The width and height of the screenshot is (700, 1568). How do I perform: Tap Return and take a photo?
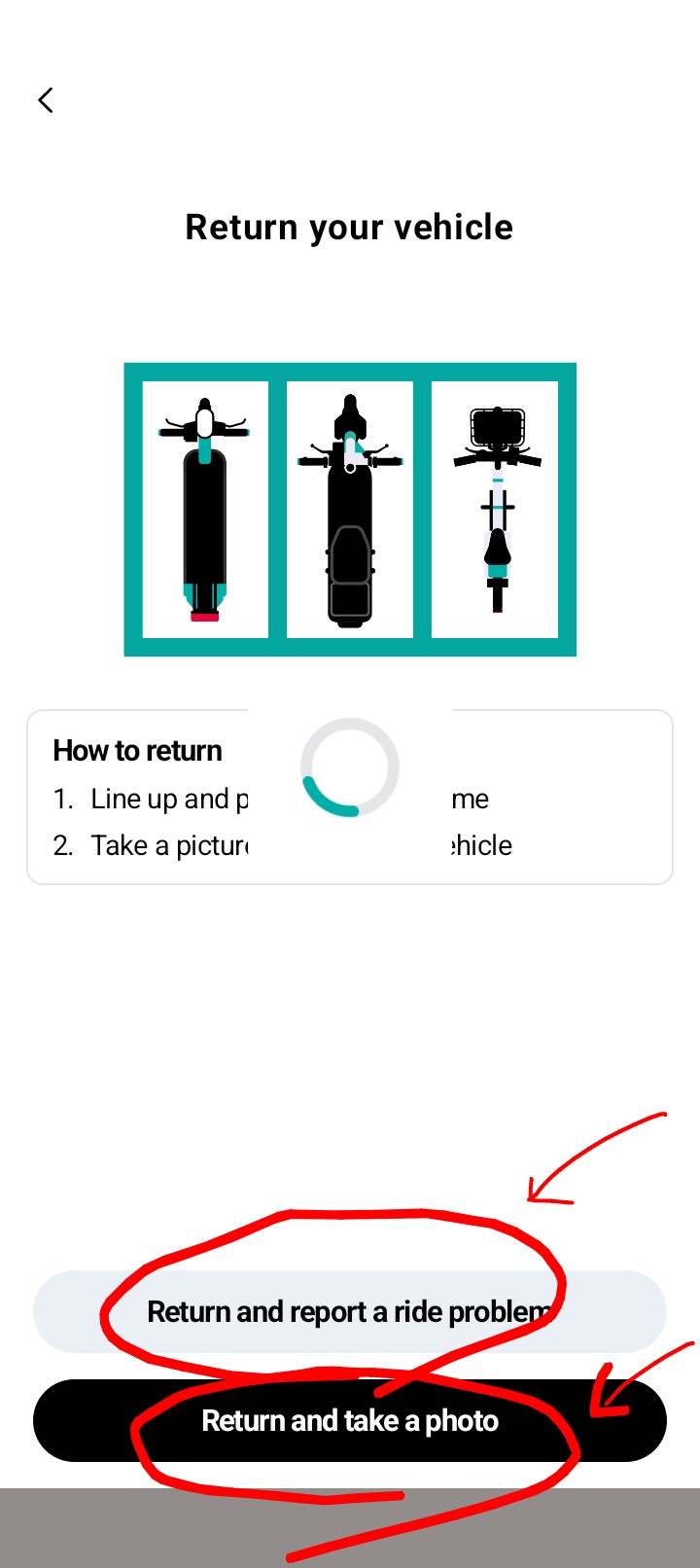[x=349, y=1420]
